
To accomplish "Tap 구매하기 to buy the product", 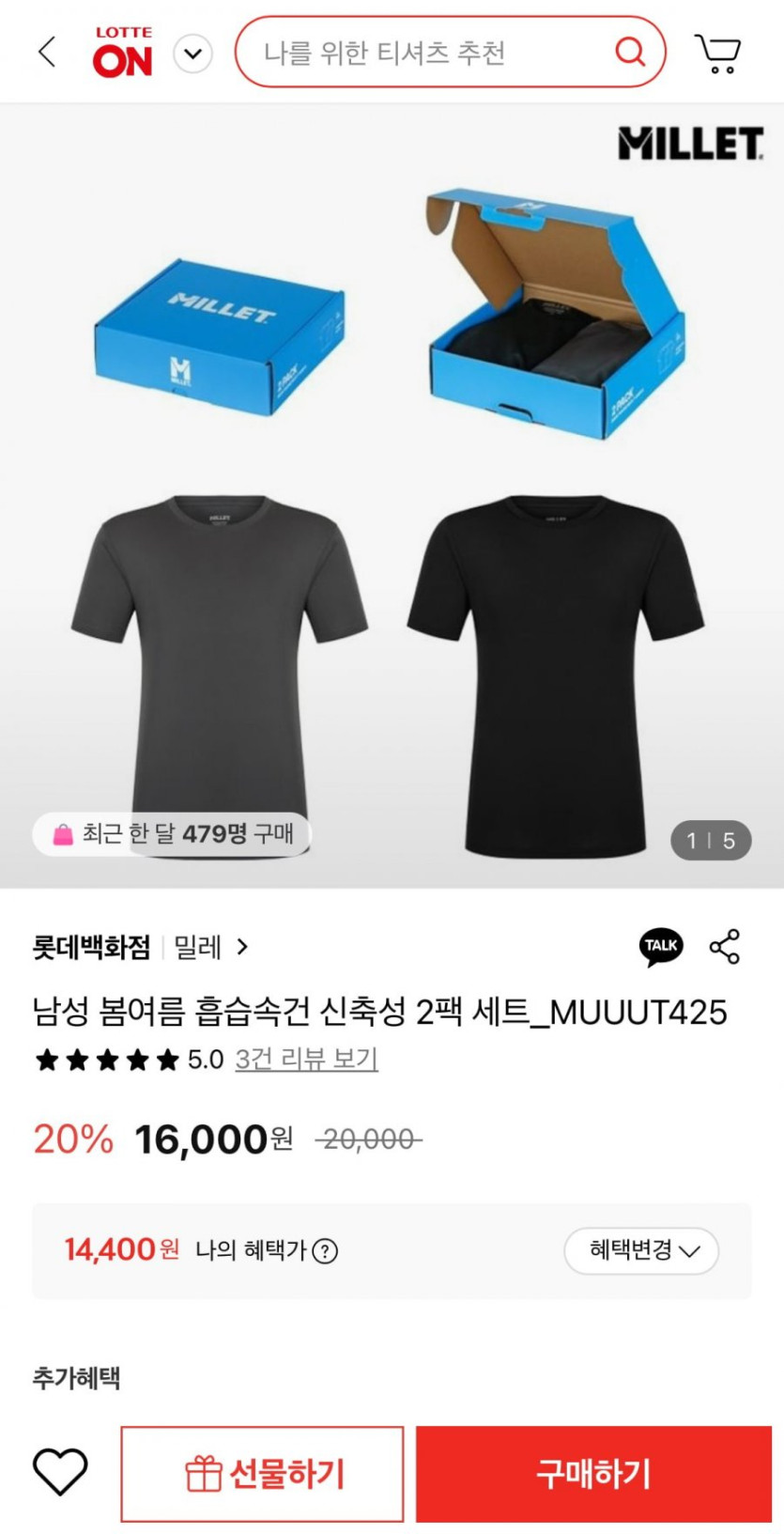I will (593, 1474).
